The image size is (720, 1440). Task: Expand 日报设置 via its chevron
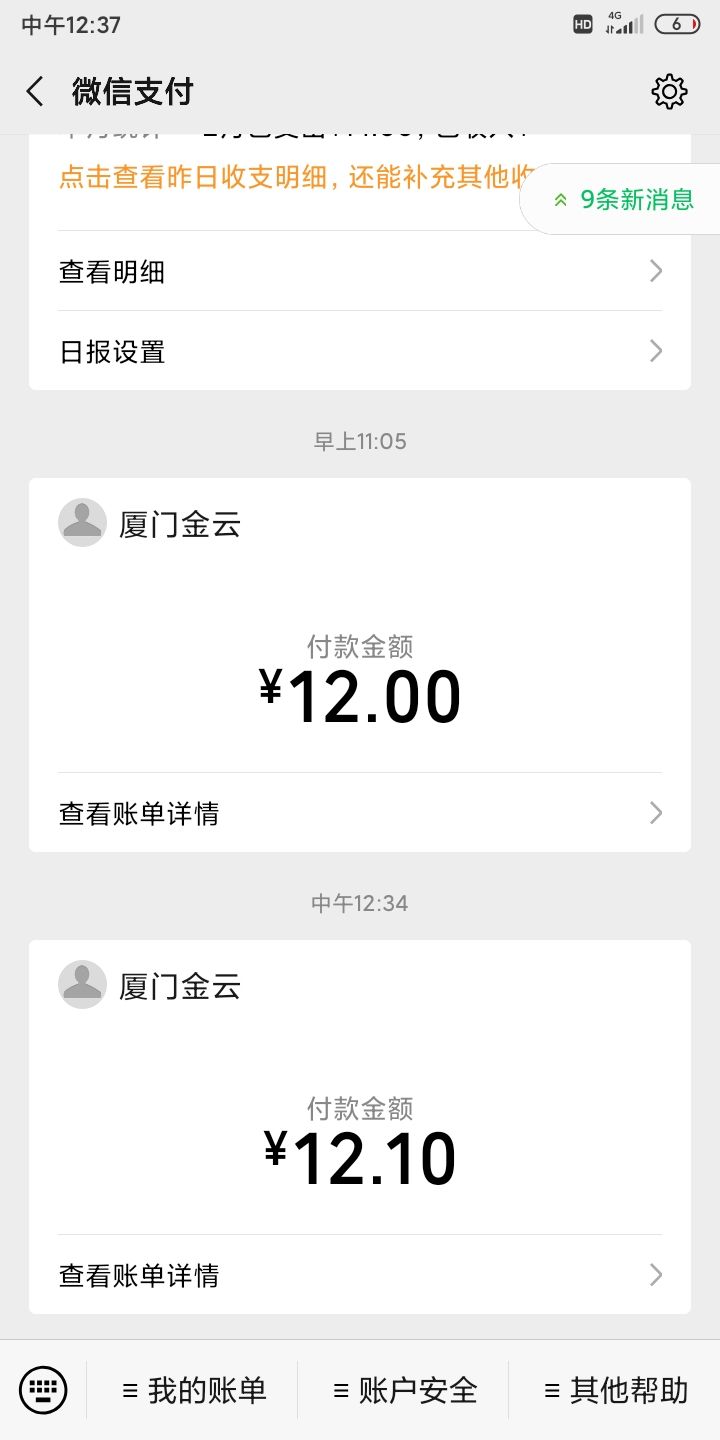655,351
